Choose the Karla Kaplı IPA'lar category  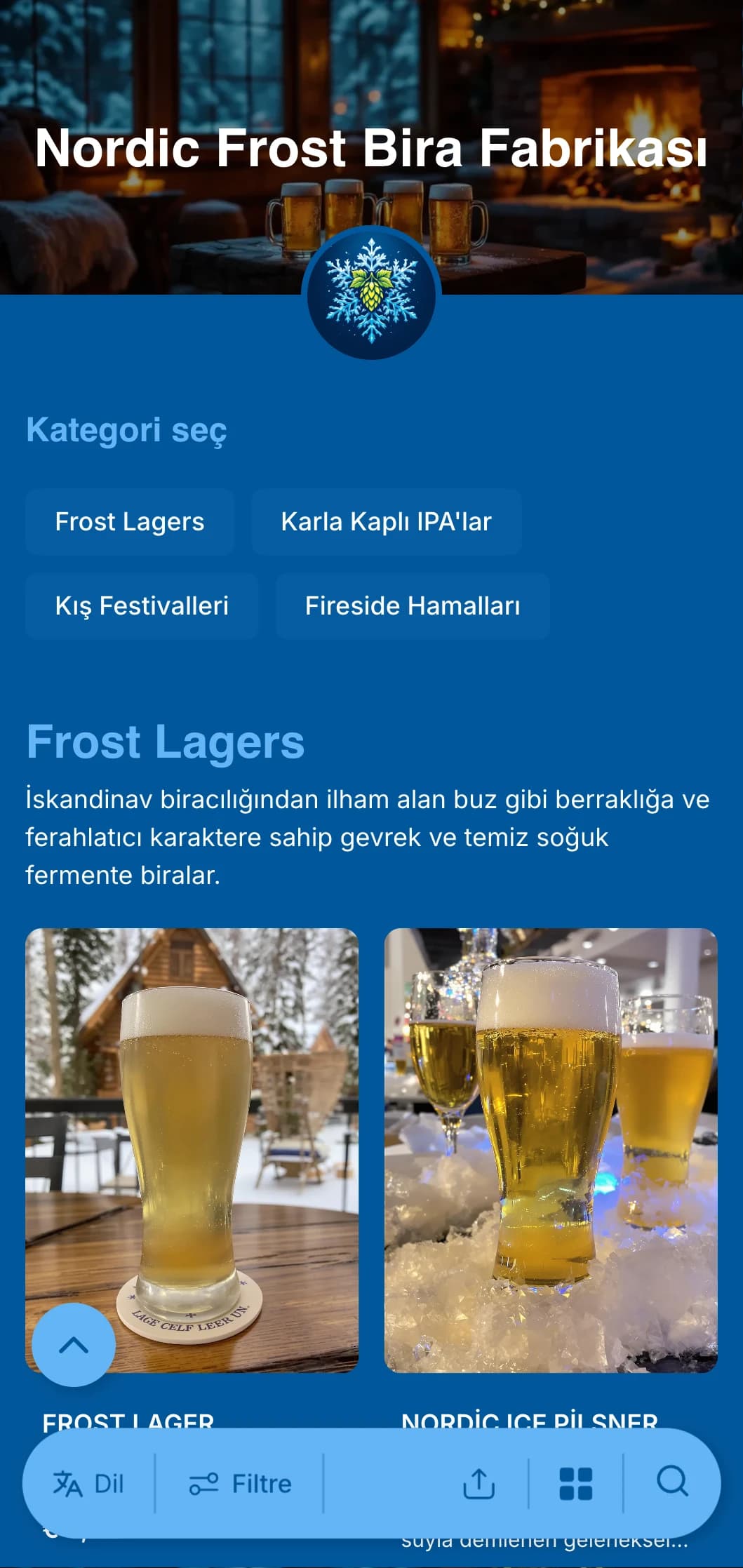point(386,522)
